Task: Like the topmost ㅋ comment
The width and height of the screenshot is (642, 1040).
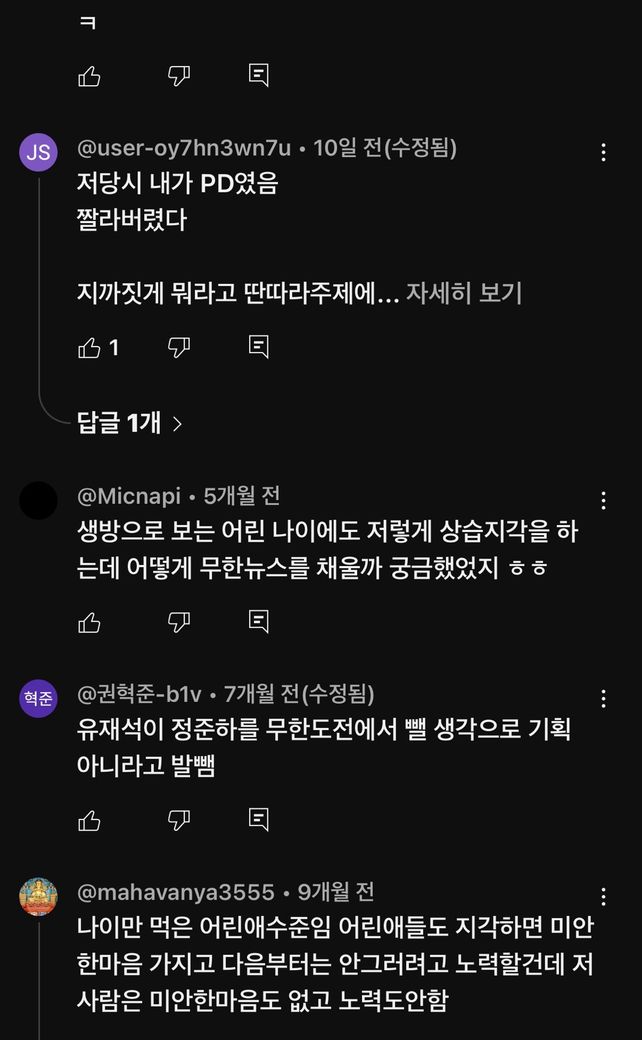Action: coord(90,76)
